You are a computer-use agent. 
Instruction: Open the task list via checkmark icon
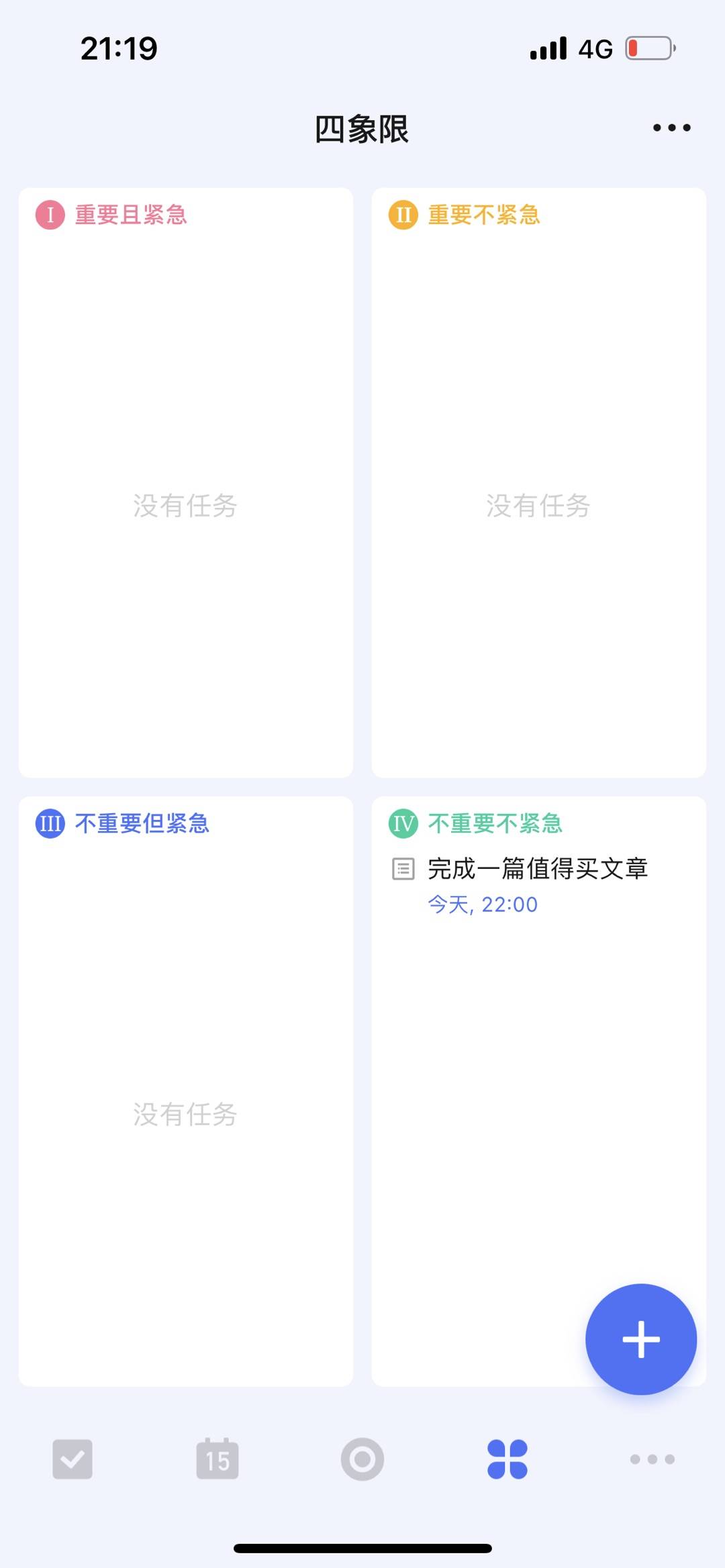(x=72, y=1459)
